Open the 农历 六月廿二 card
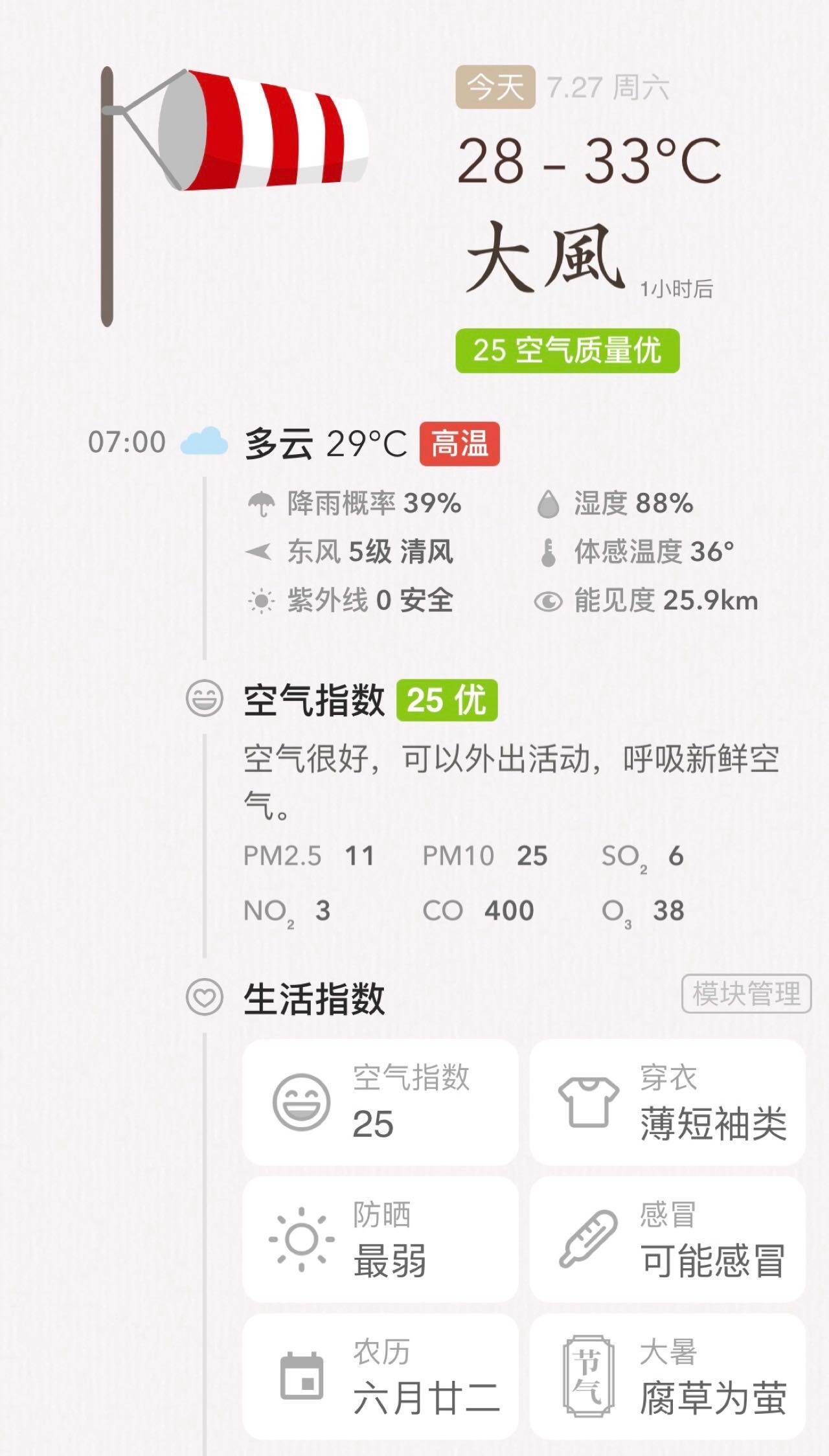829x1456 pixels. click(380, 1376)
